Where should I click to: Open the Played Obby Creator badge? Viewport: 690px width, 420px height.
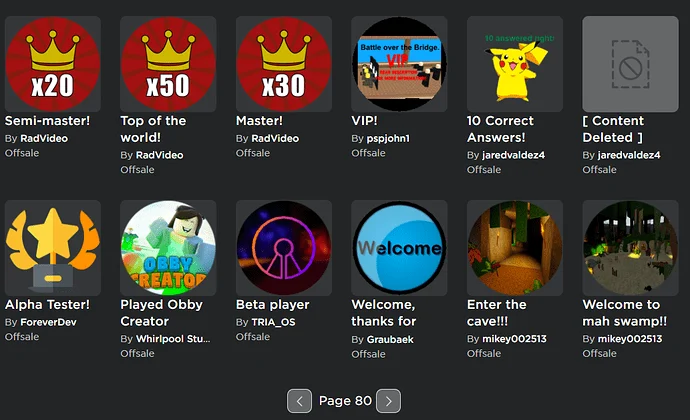pos(167,248)
